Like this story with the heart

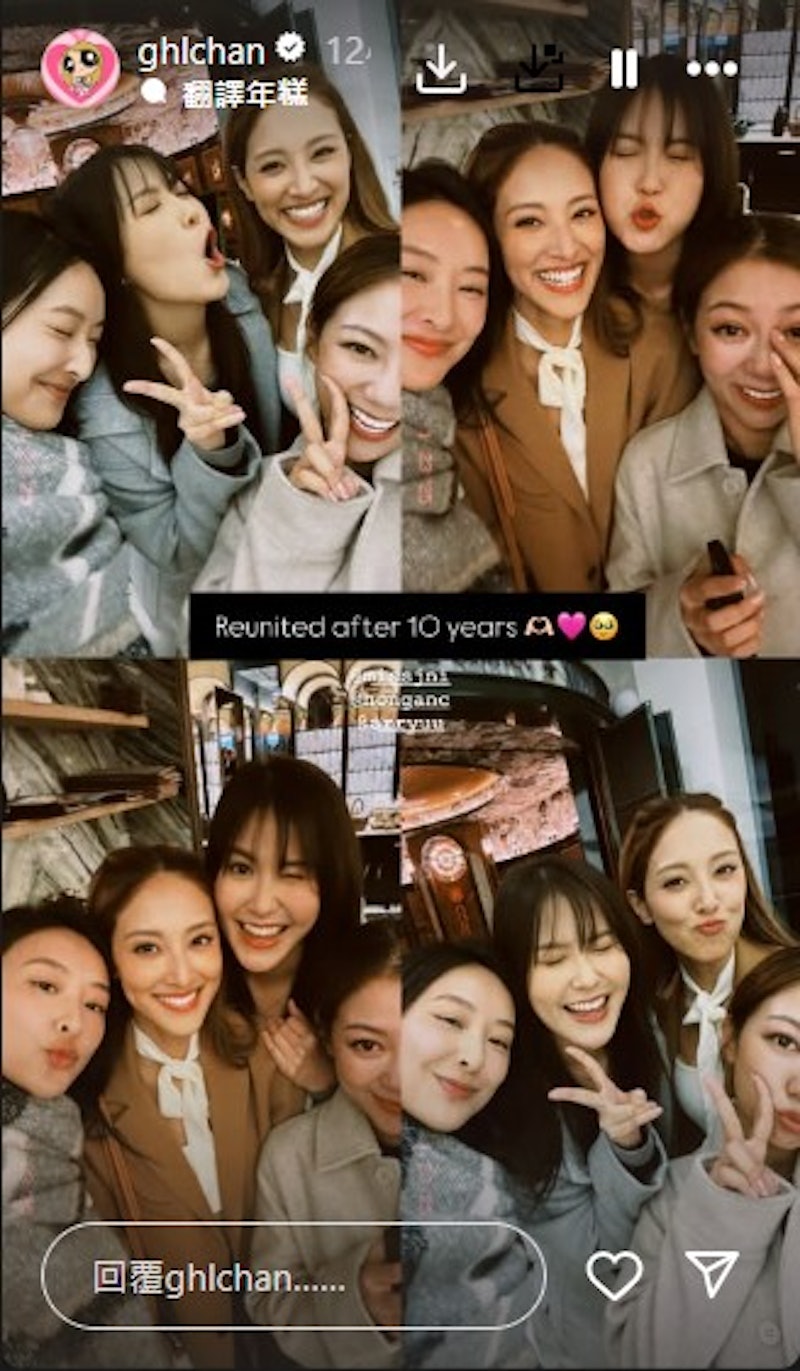612,1274
